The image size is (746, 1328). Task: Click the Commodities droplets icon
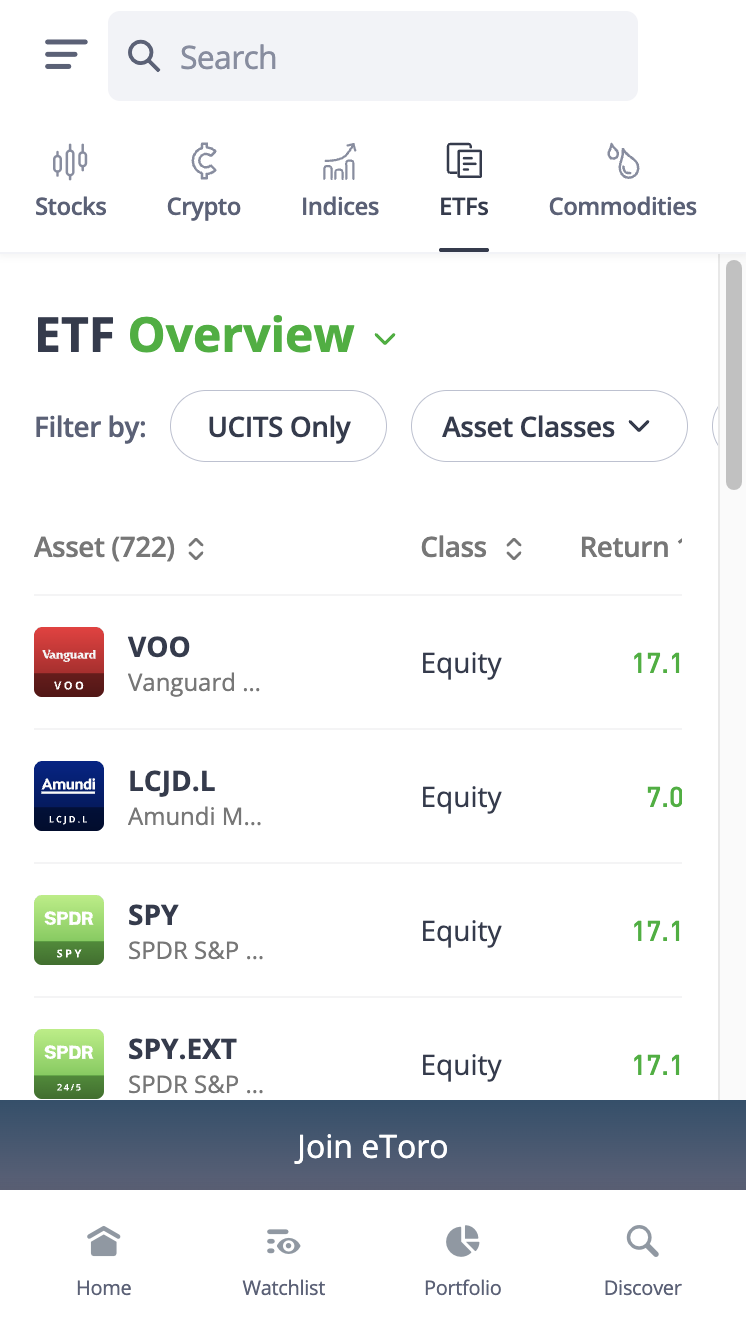(x=621, y=160)
